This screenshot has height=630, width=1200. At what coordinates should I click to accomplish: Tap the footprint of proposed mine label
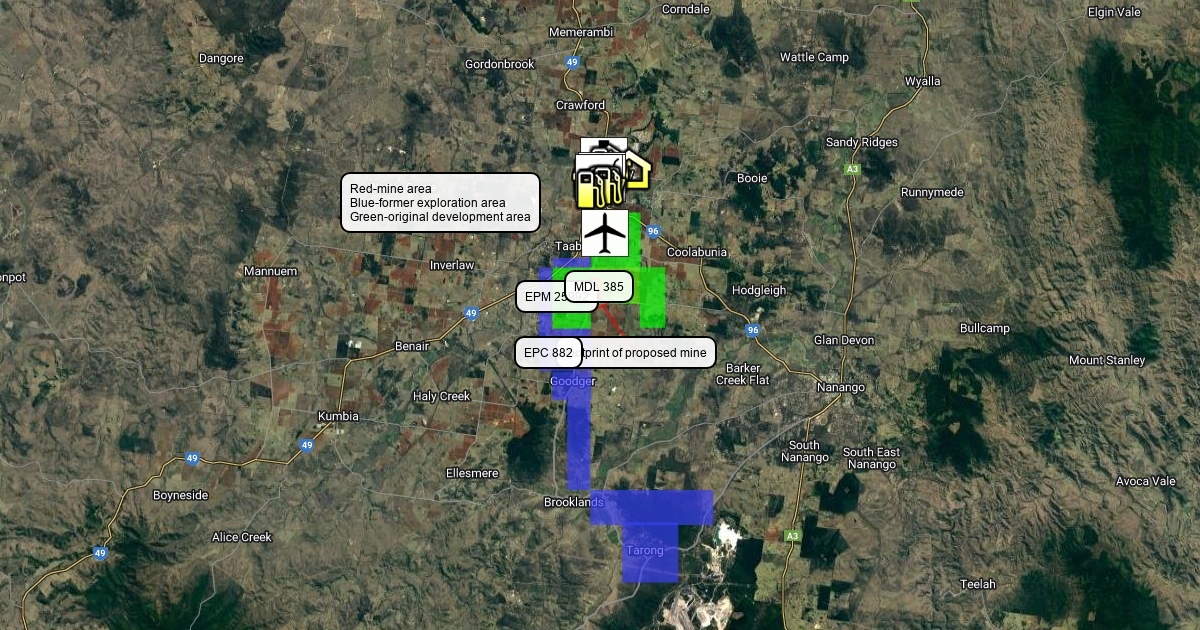point(648,352)
